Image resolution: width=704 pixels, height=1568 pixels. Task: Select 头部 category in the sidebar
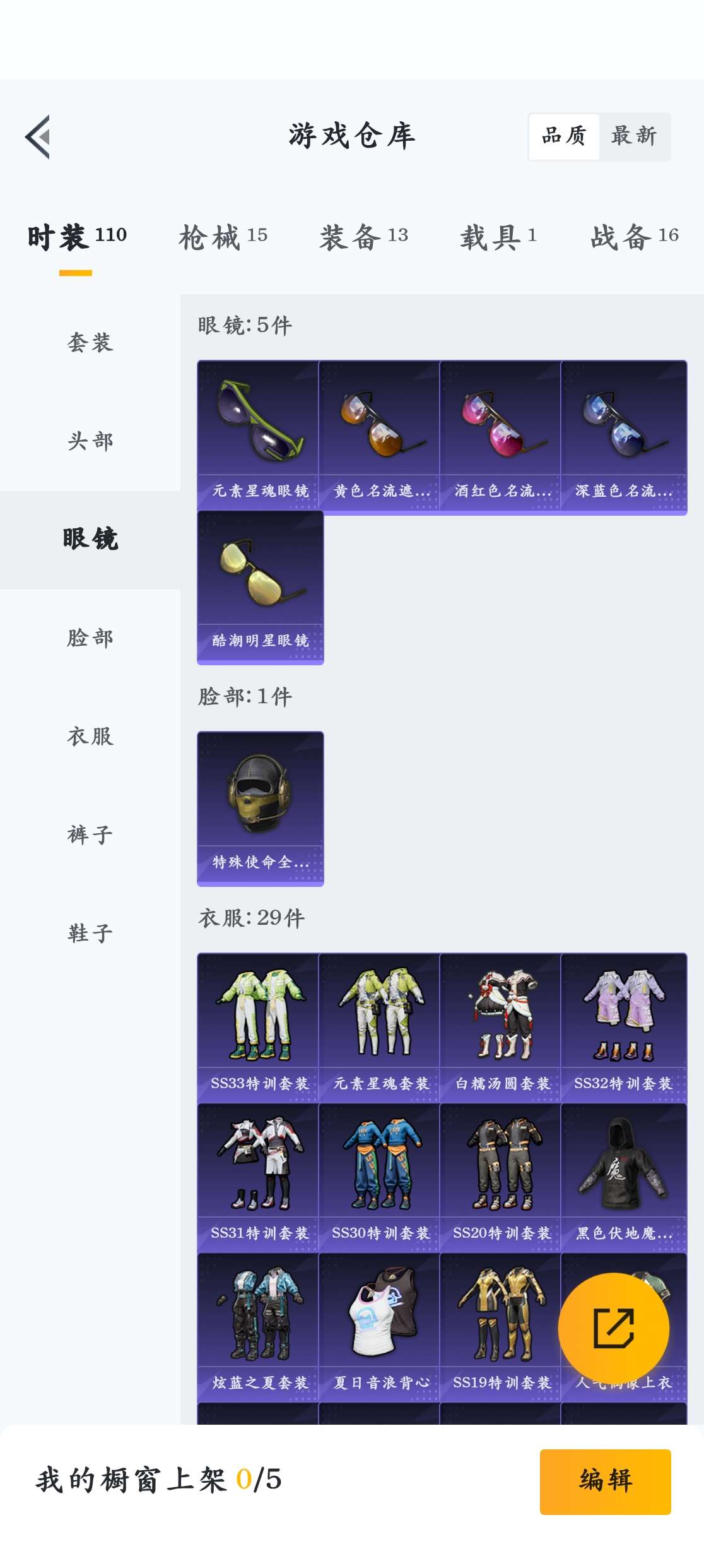coord(90,441)
